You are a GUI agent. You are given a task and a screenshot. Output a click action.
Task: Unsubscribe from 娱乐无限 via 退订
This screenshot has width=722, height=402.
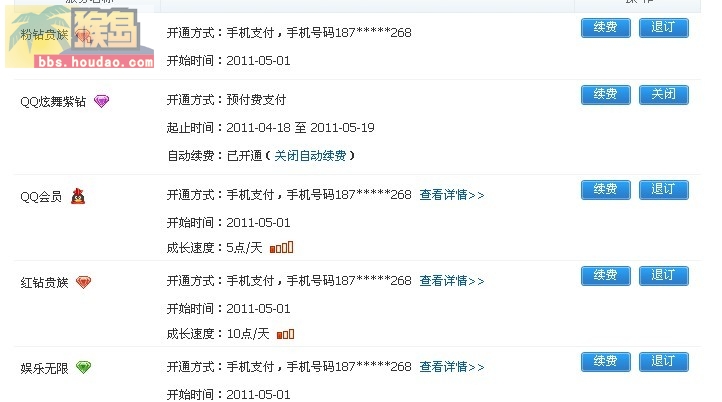663,361
